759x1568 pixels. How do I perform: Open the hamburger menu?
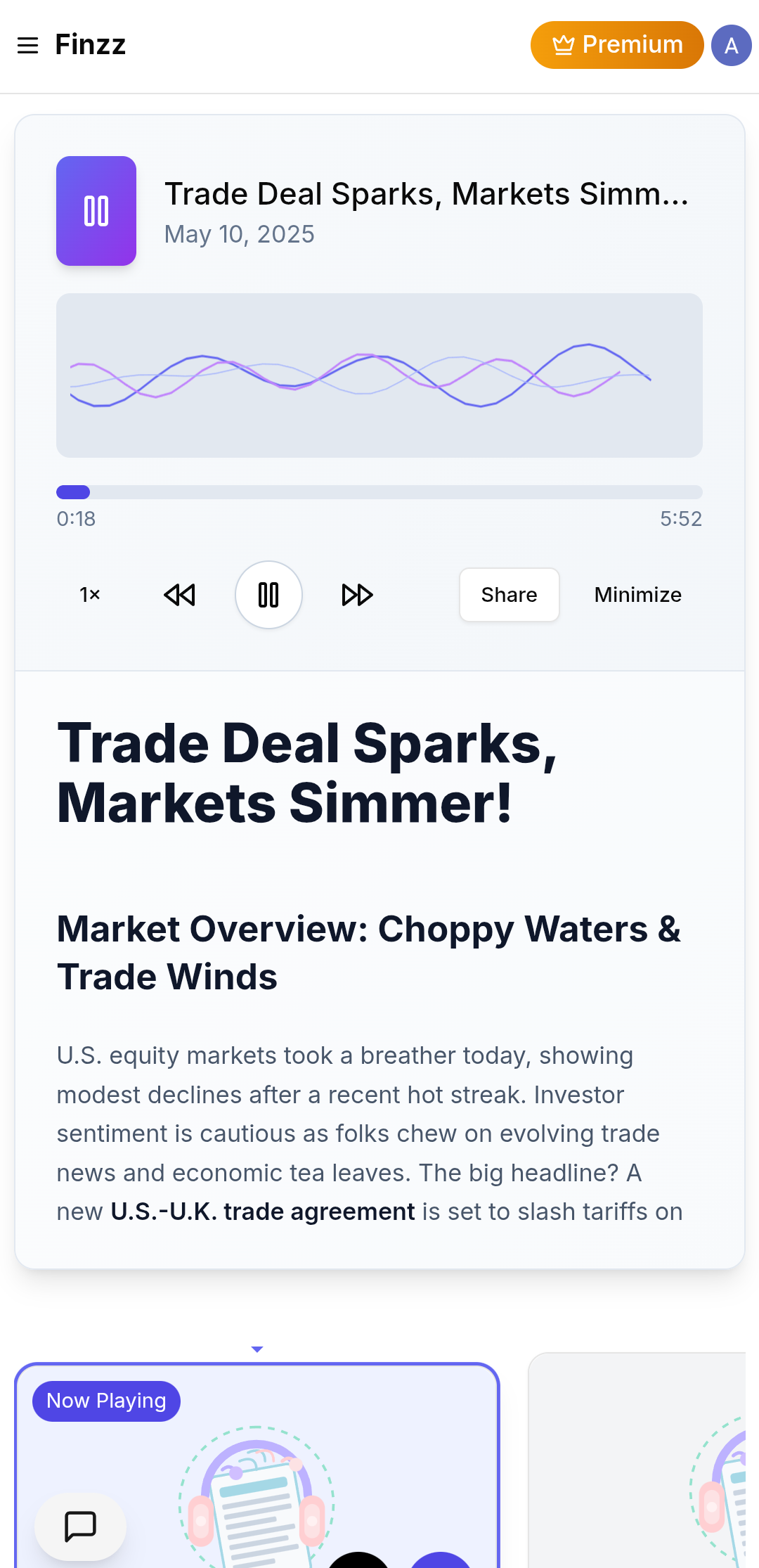28,46
